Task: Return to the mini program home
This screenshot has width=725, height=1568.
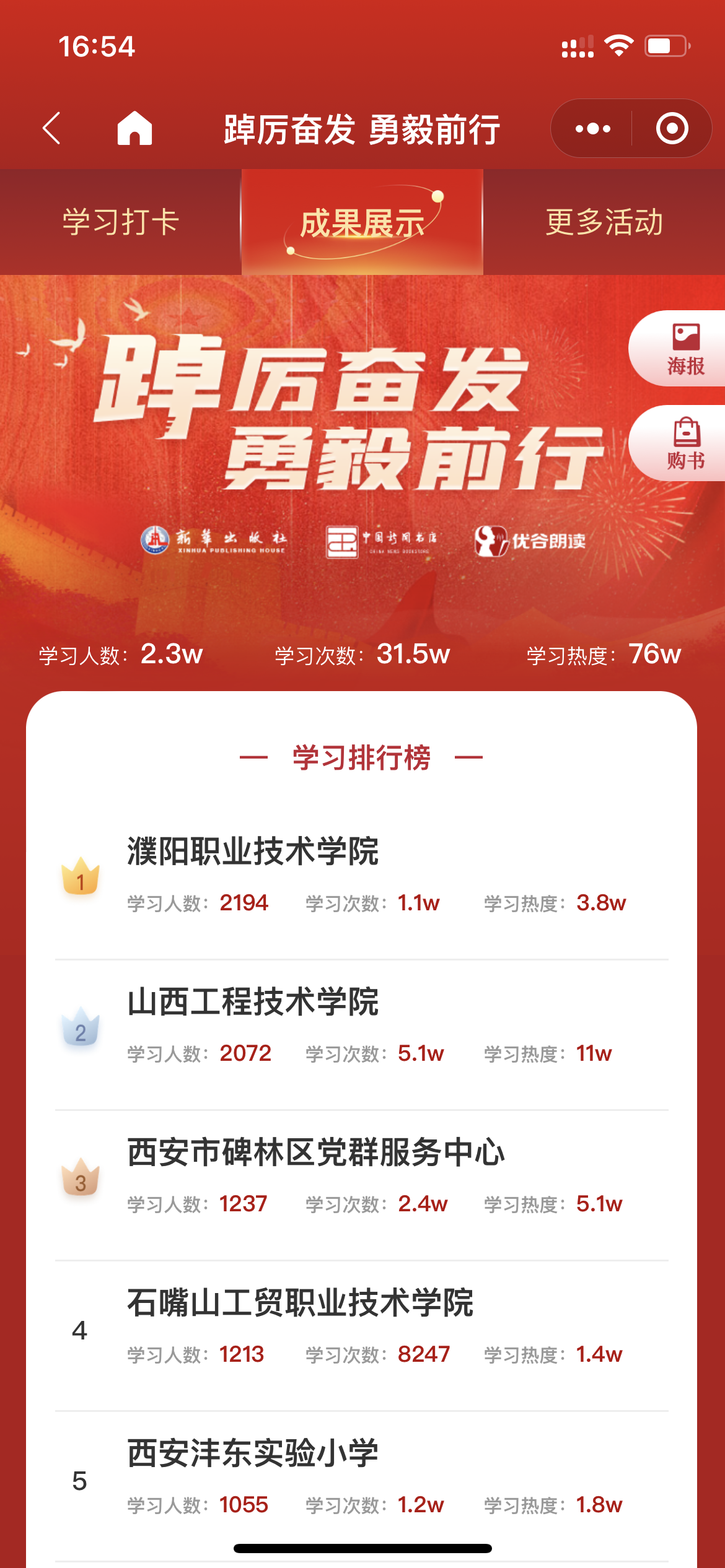Action: (x=134, y=128)
